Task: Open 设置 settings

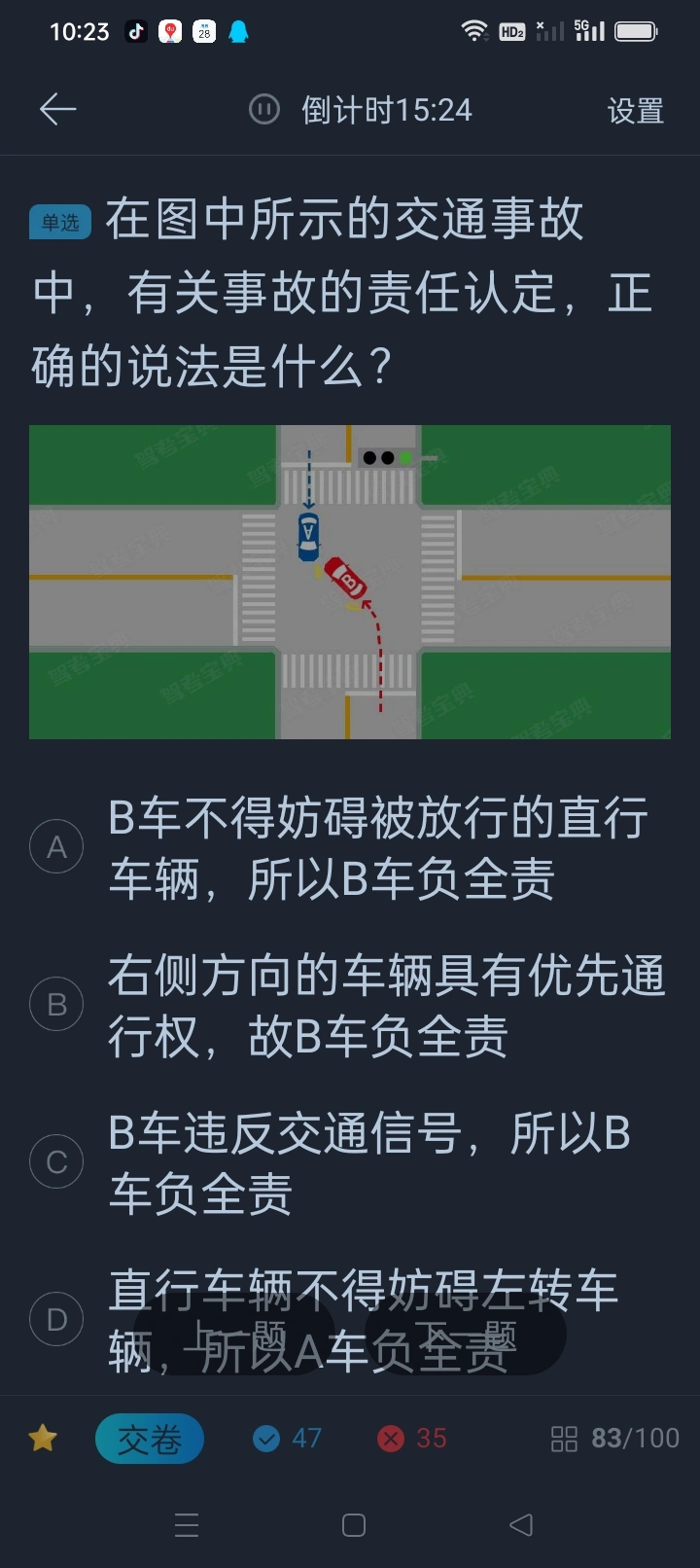Action: click(636, 111)
